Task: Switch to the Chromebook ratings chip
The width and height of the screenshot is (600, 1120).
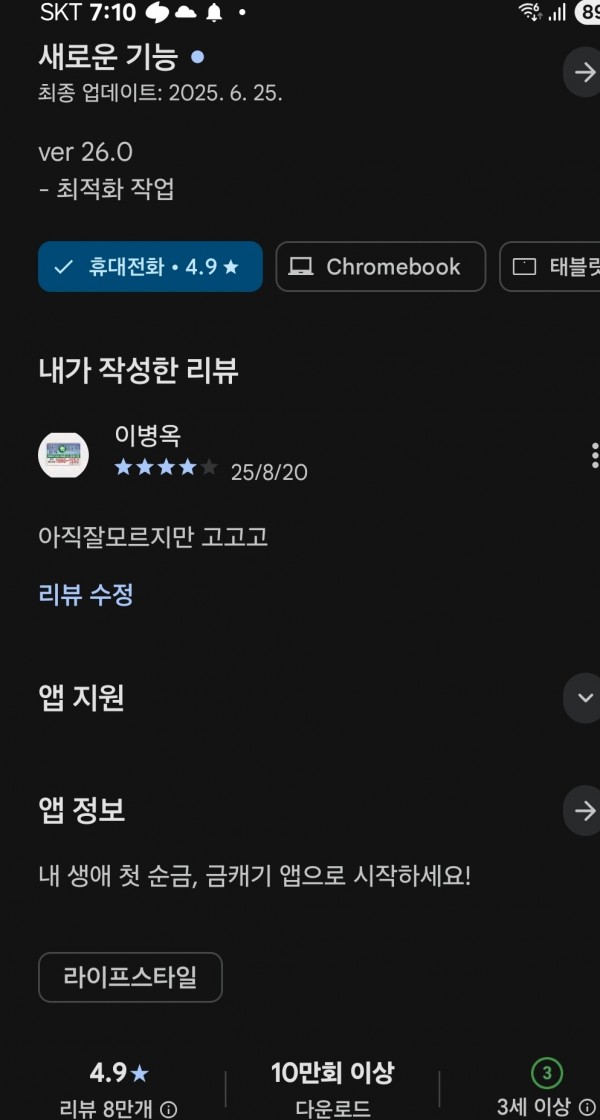Action: [x=381, y=266]
